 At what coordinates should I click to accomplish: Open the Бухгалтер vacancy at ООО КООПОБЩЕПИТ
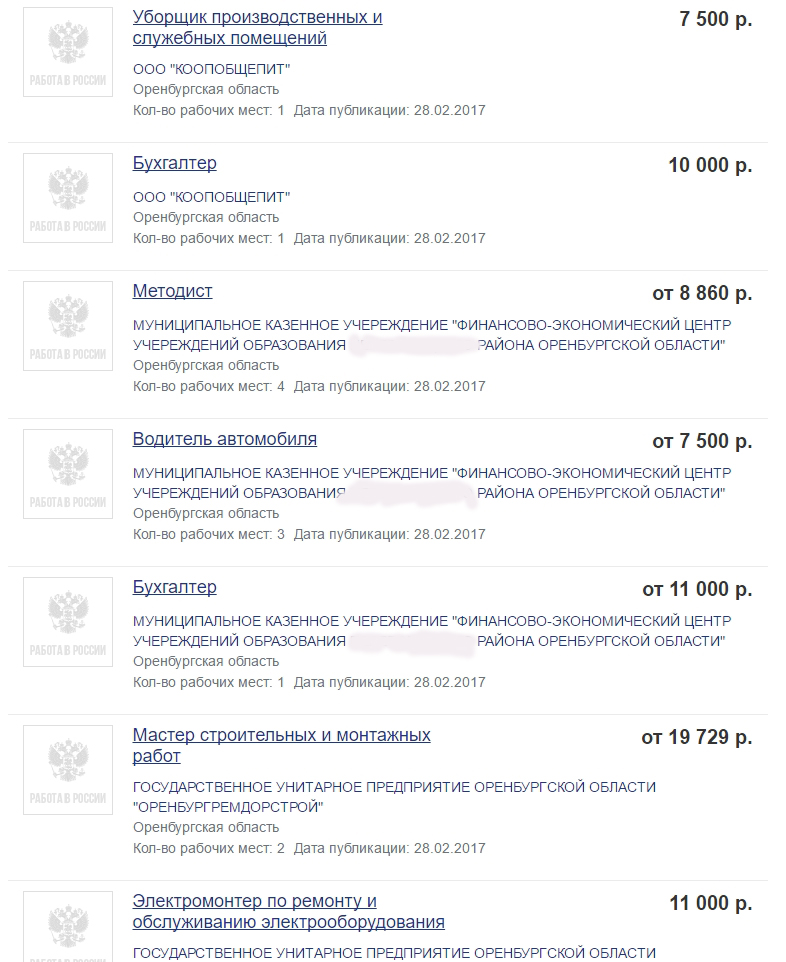click(174, 163)
